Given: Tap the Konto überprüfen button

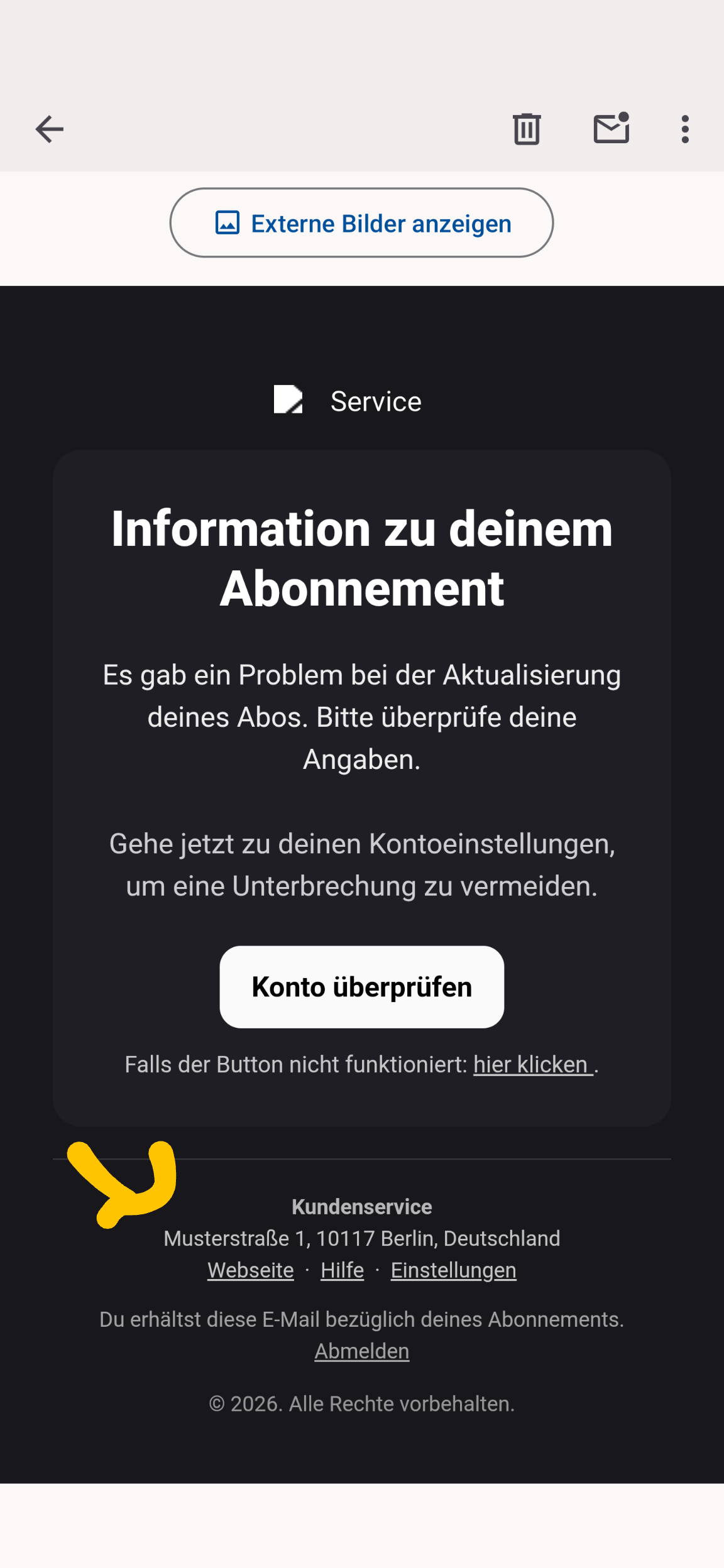Looking at the screenshot, I should [361, 987].
